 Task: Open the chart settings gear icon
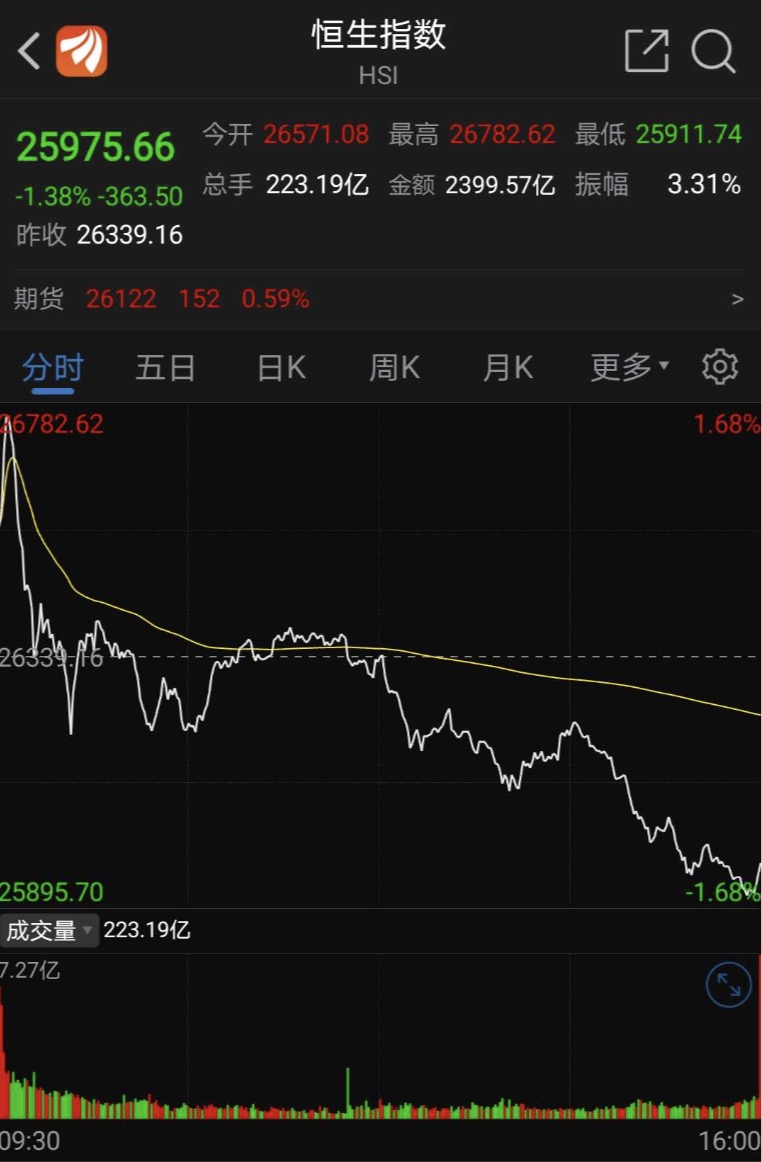[x=719, y=367]
